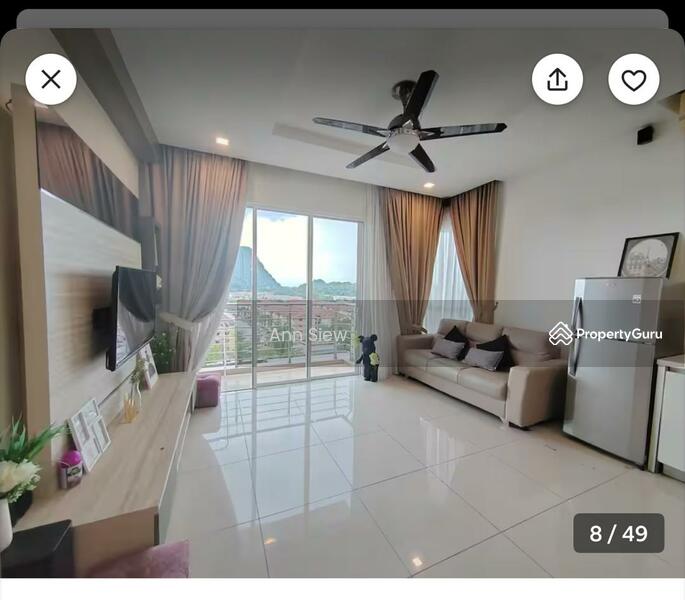The image size is (685, 600).
Task: Save listing to favorites with heart
Action: [x=634, y=80]
